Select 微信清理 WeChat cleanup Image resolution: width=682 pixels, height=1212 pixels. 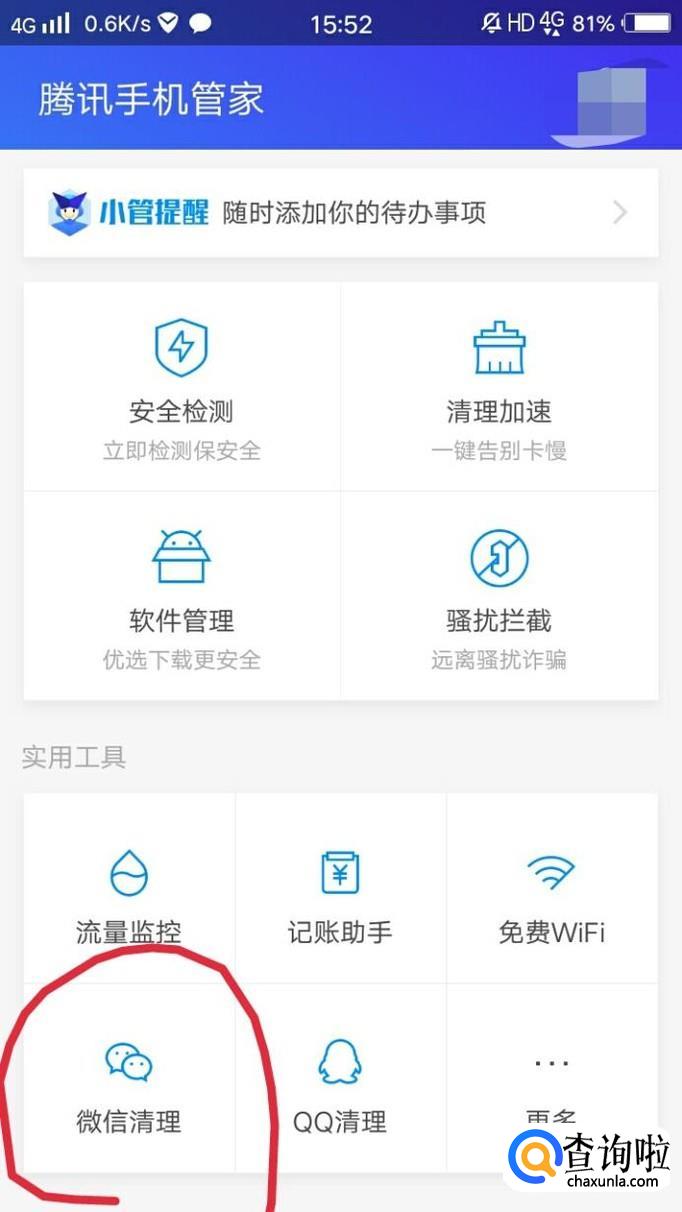pos(129,1080)
